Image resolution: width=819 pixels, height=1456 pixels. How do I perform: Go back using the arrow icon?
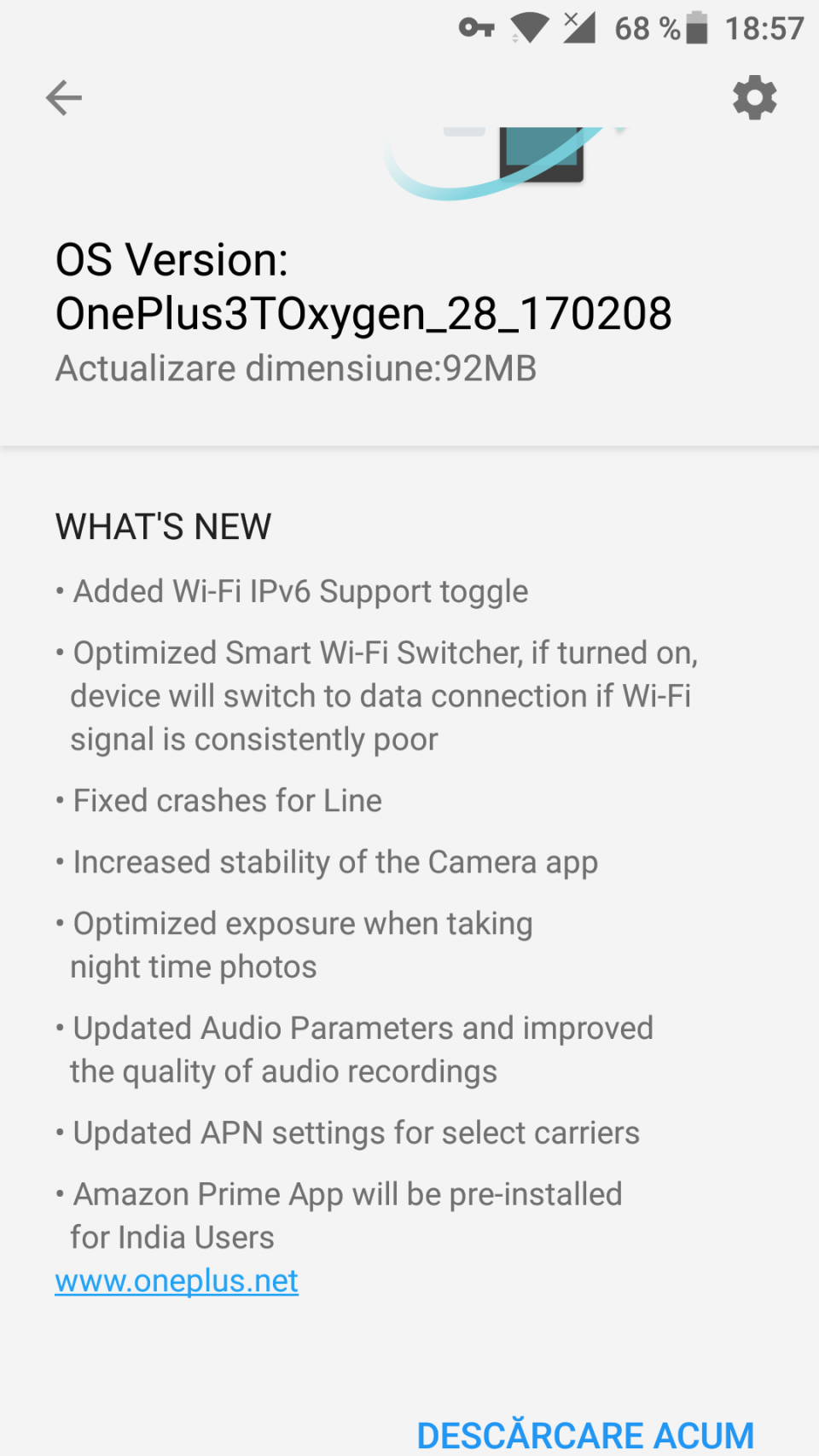[x=64, y=97]
